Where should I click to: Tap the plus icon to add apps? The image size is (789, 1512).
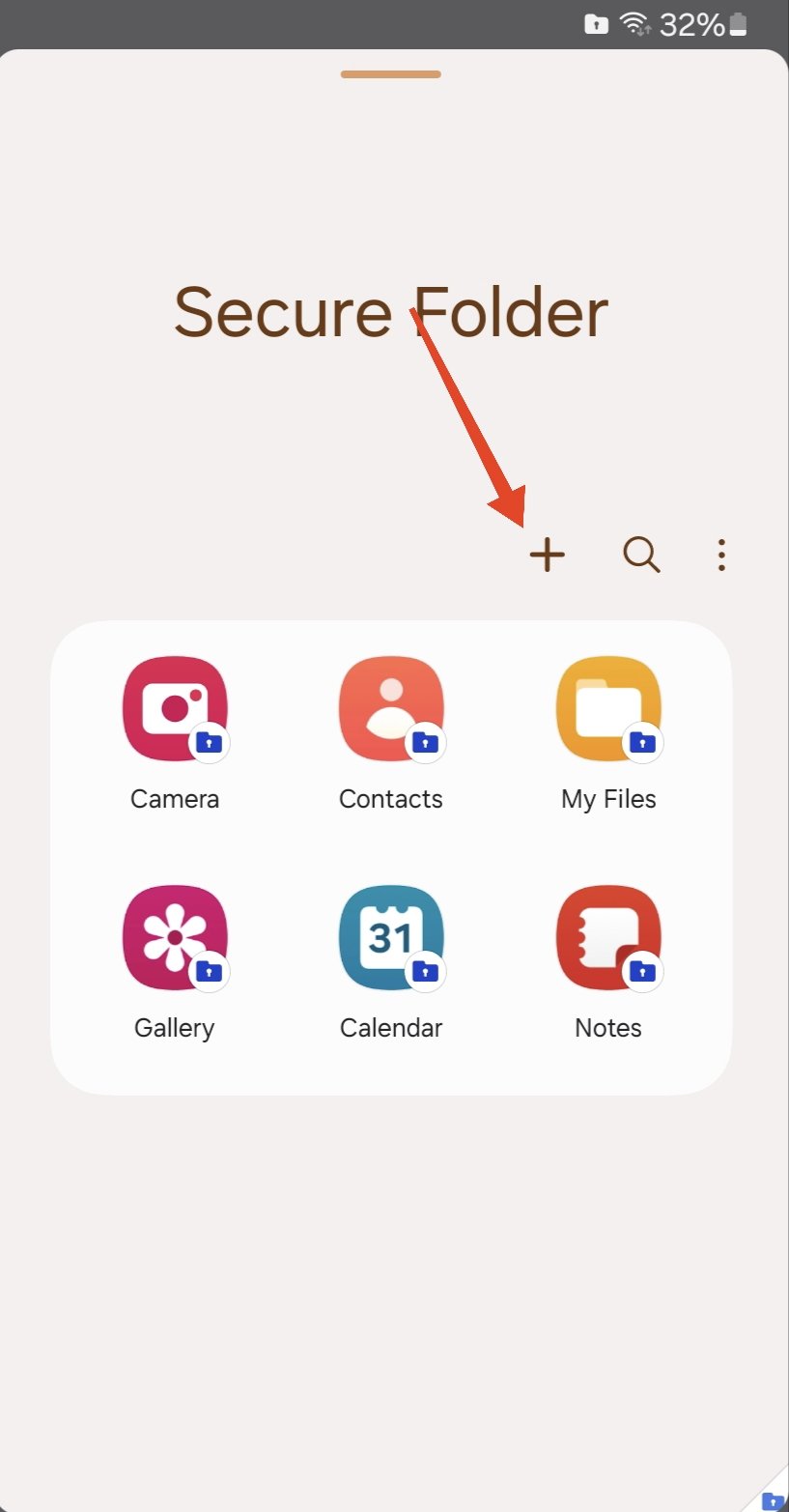pyautogui.click(x=547, y=555)
